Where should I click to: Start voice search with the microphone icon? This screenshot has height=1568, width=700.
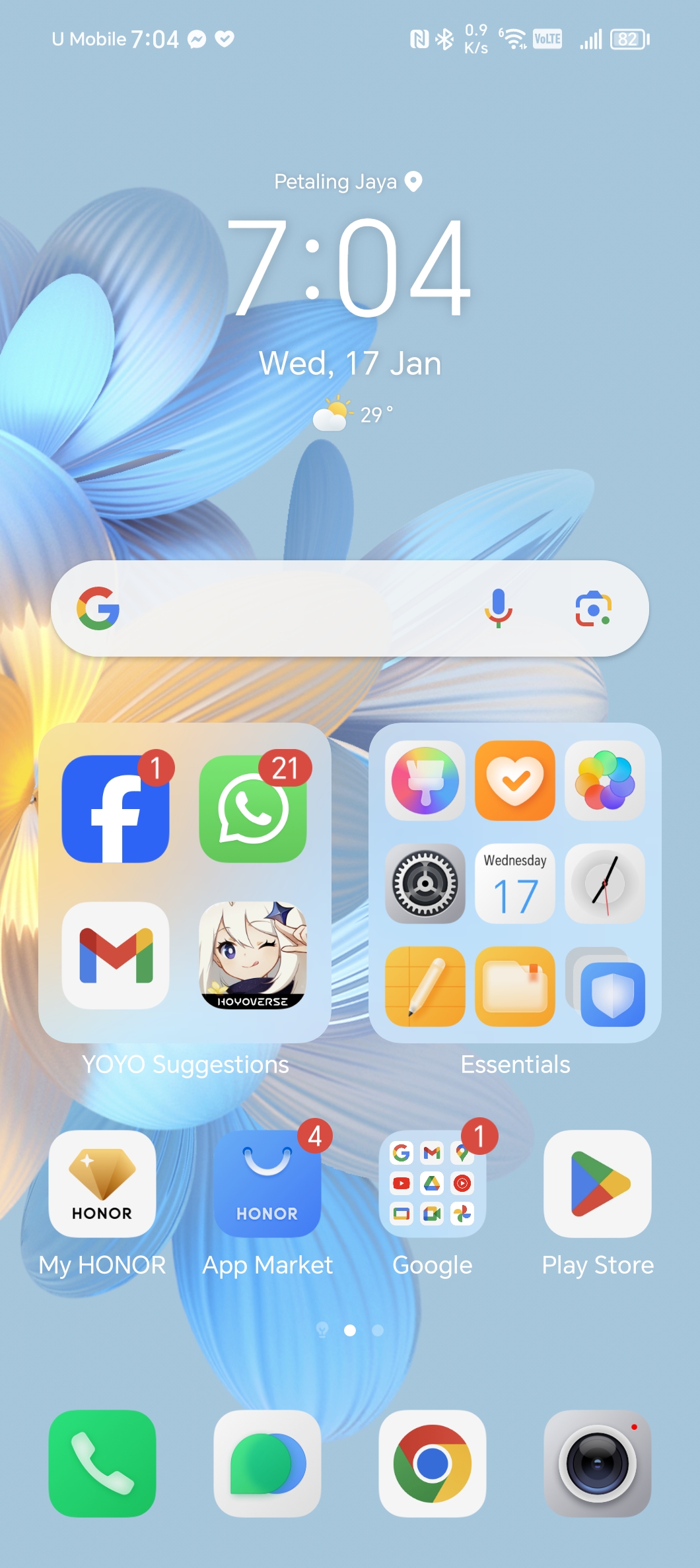pos(499,608)
